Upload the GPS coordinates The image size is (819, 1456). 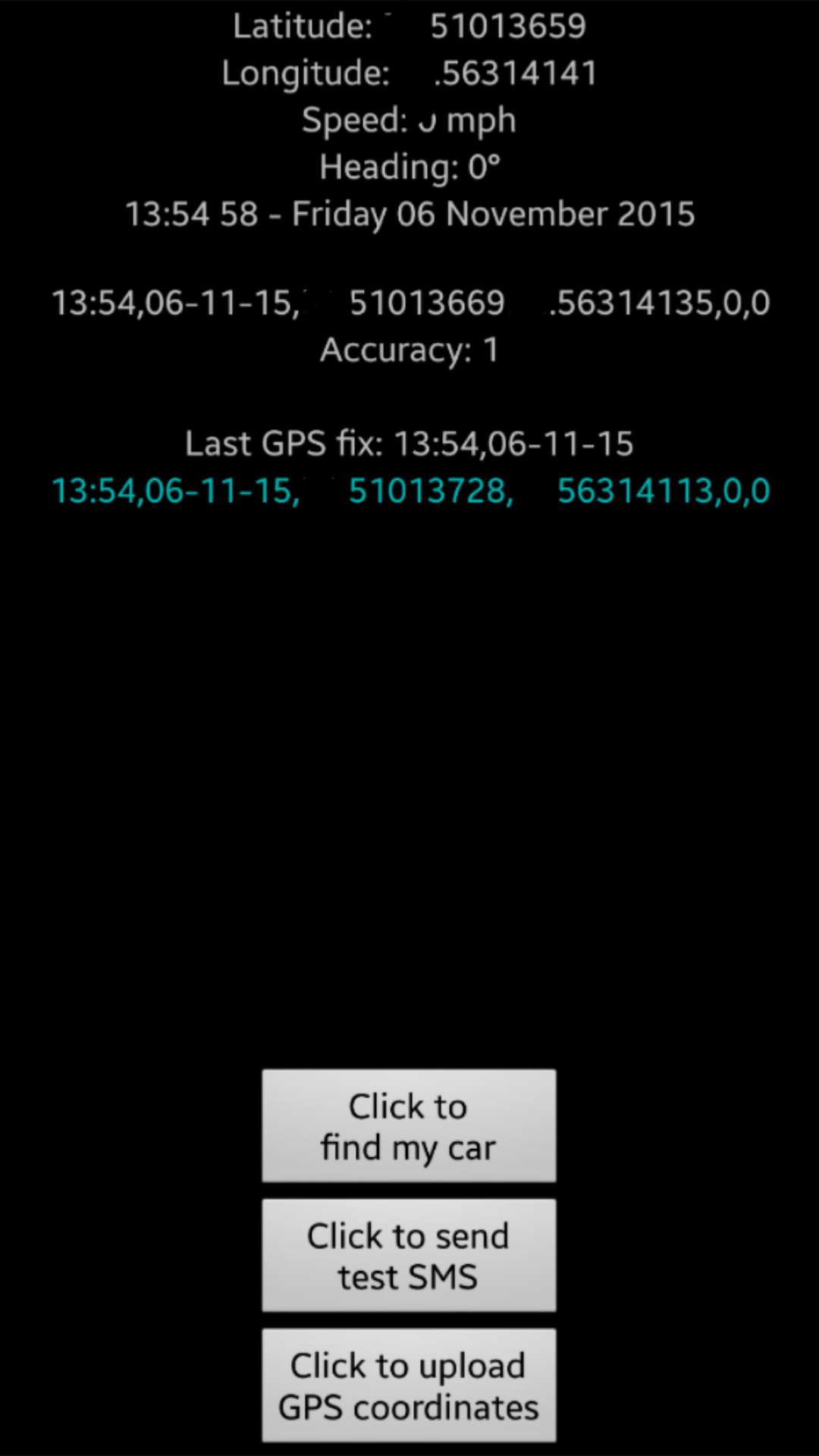pyautogui.click(x=409, y=1385)
